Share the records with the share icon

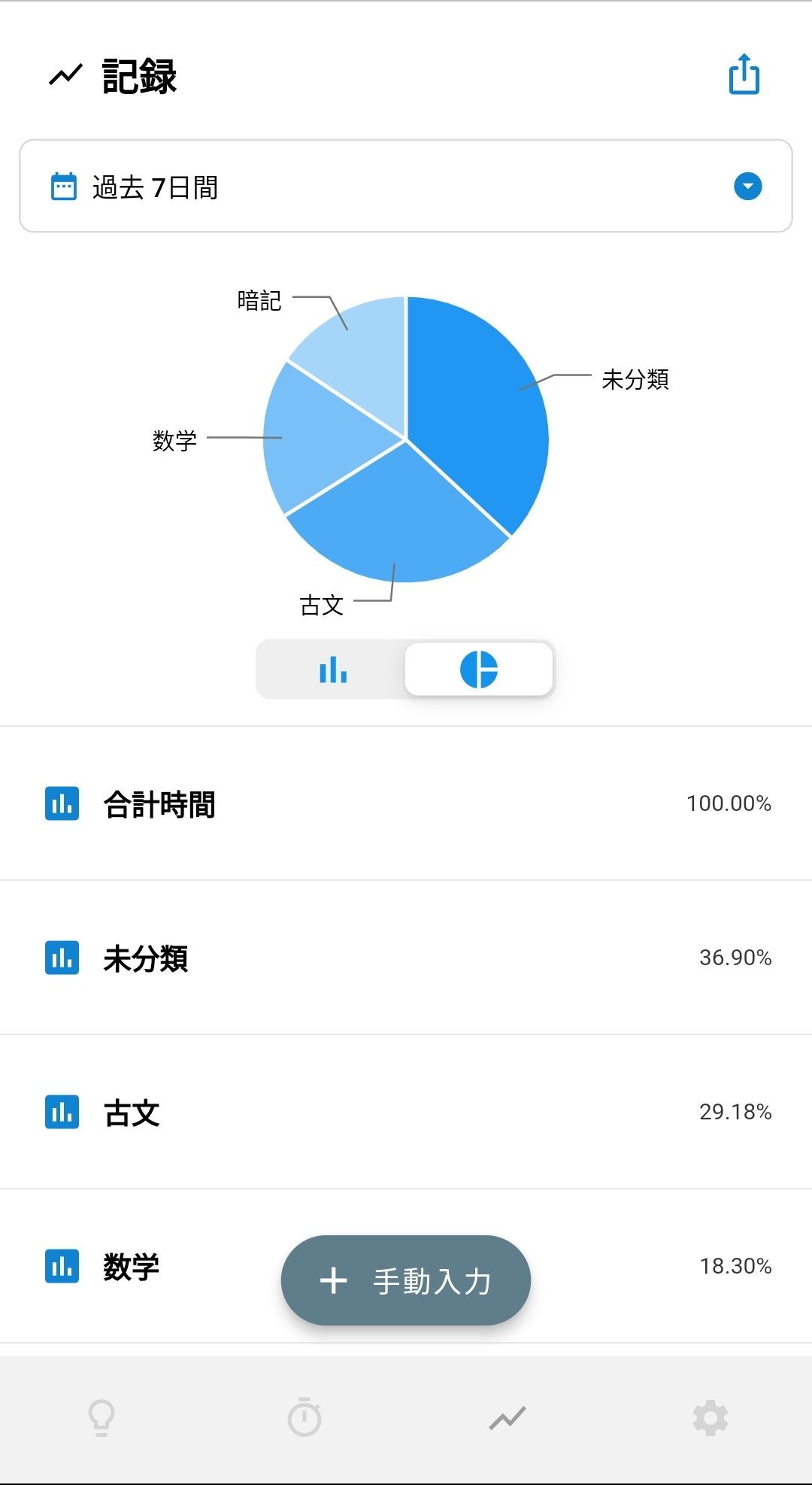[x=744, y=74]
